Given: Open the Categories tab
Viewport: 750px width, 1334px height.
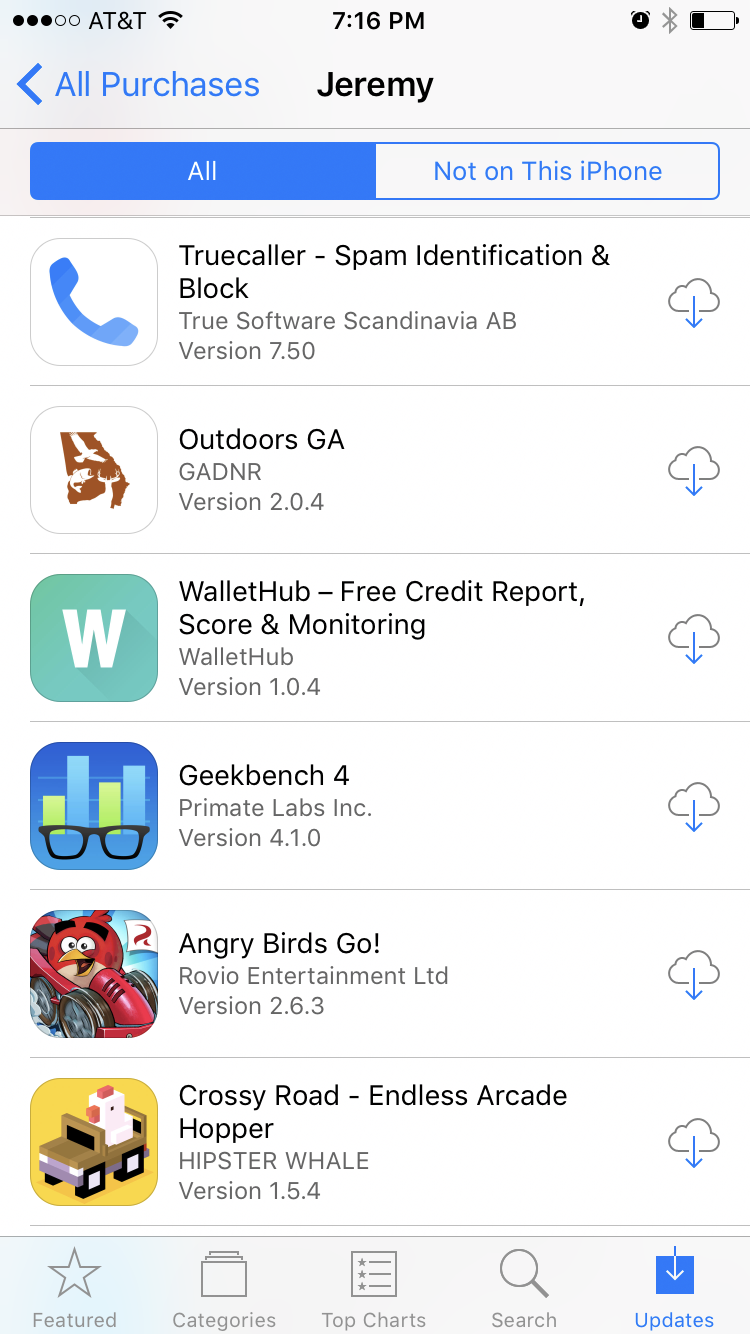Looking at the screenshot, I should 224,1289.
